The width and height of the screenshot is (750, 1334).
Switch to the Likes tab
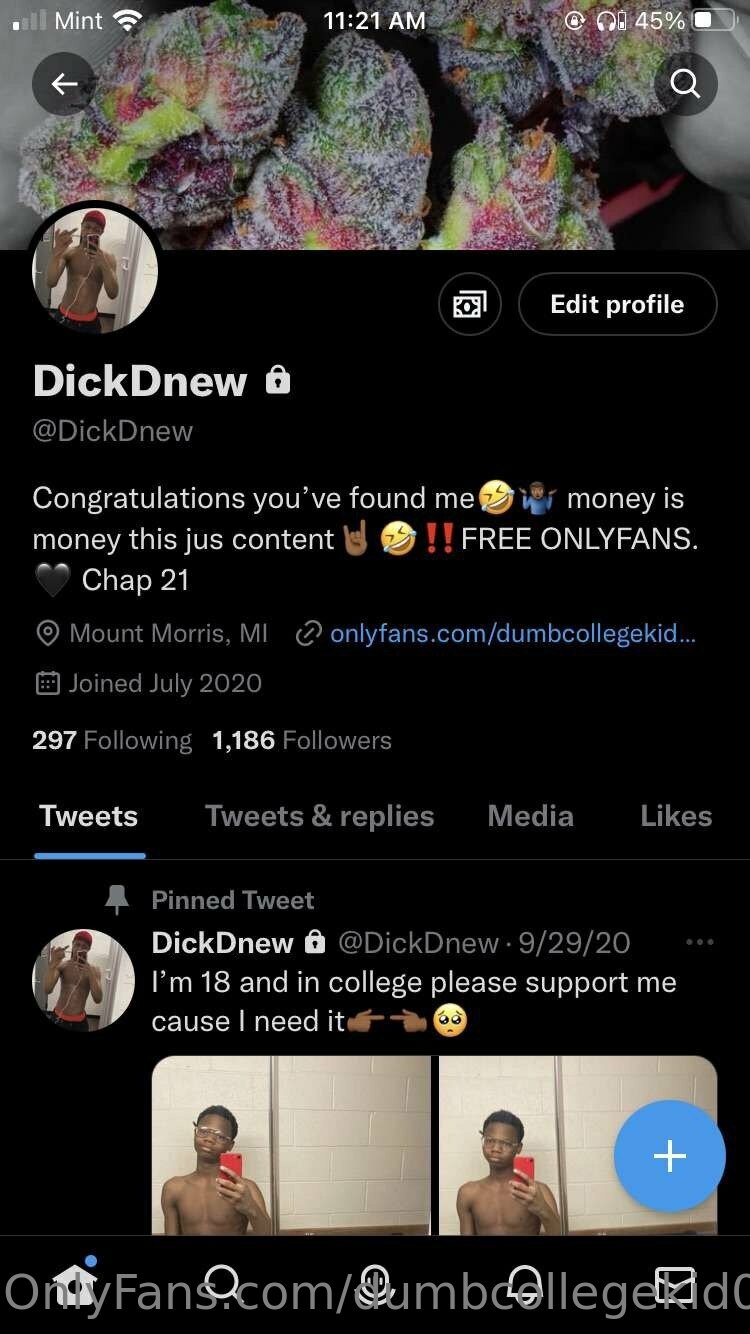pos(676,816)
